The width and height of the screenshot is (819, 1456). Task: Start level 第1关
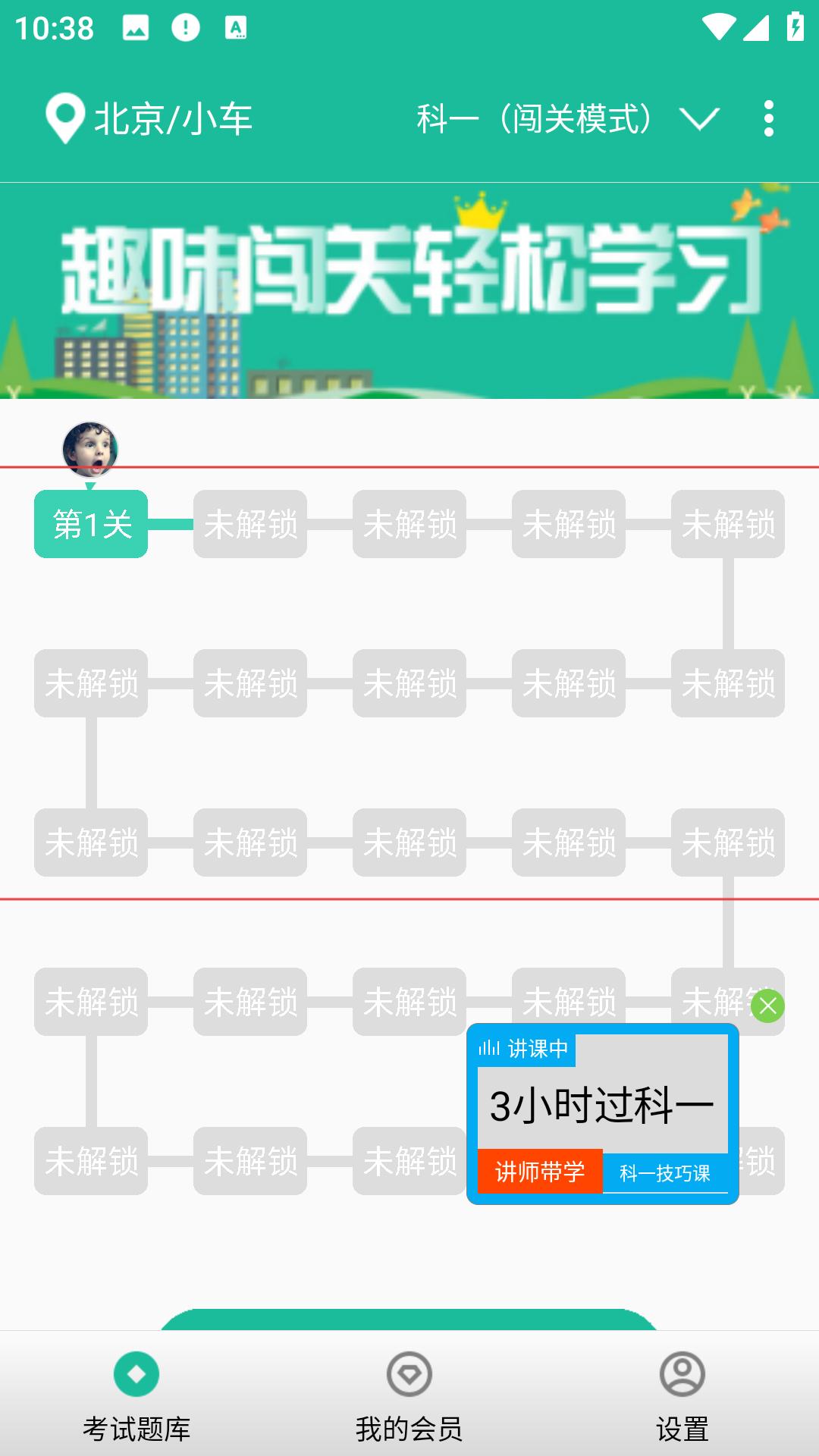tap(91, 524)
